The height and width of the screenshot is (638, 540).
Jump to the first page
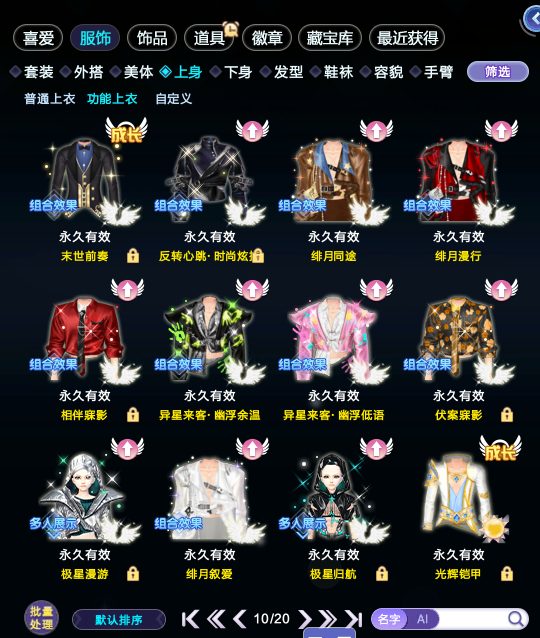point(190,619)
